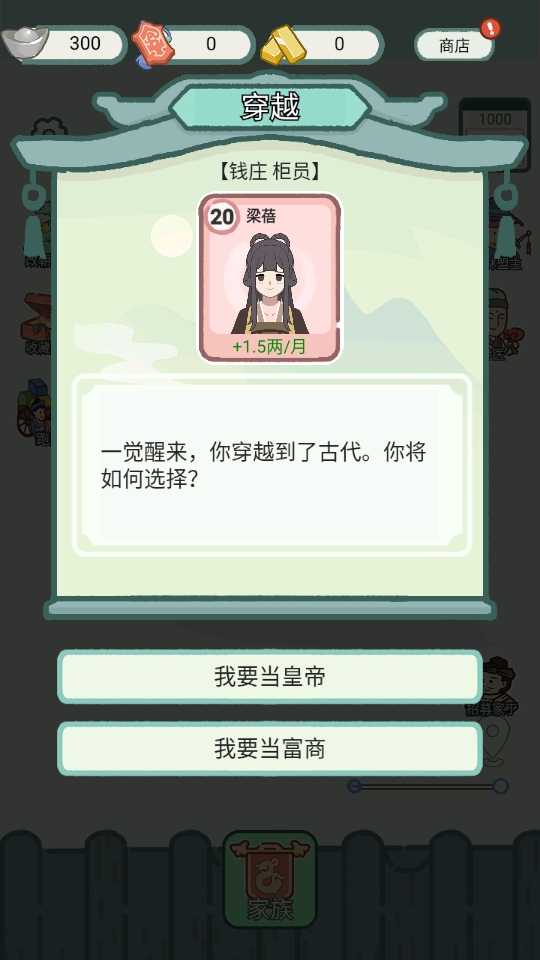
Task: Open the 家族 button at bottom
Action: tap(269, 879)
